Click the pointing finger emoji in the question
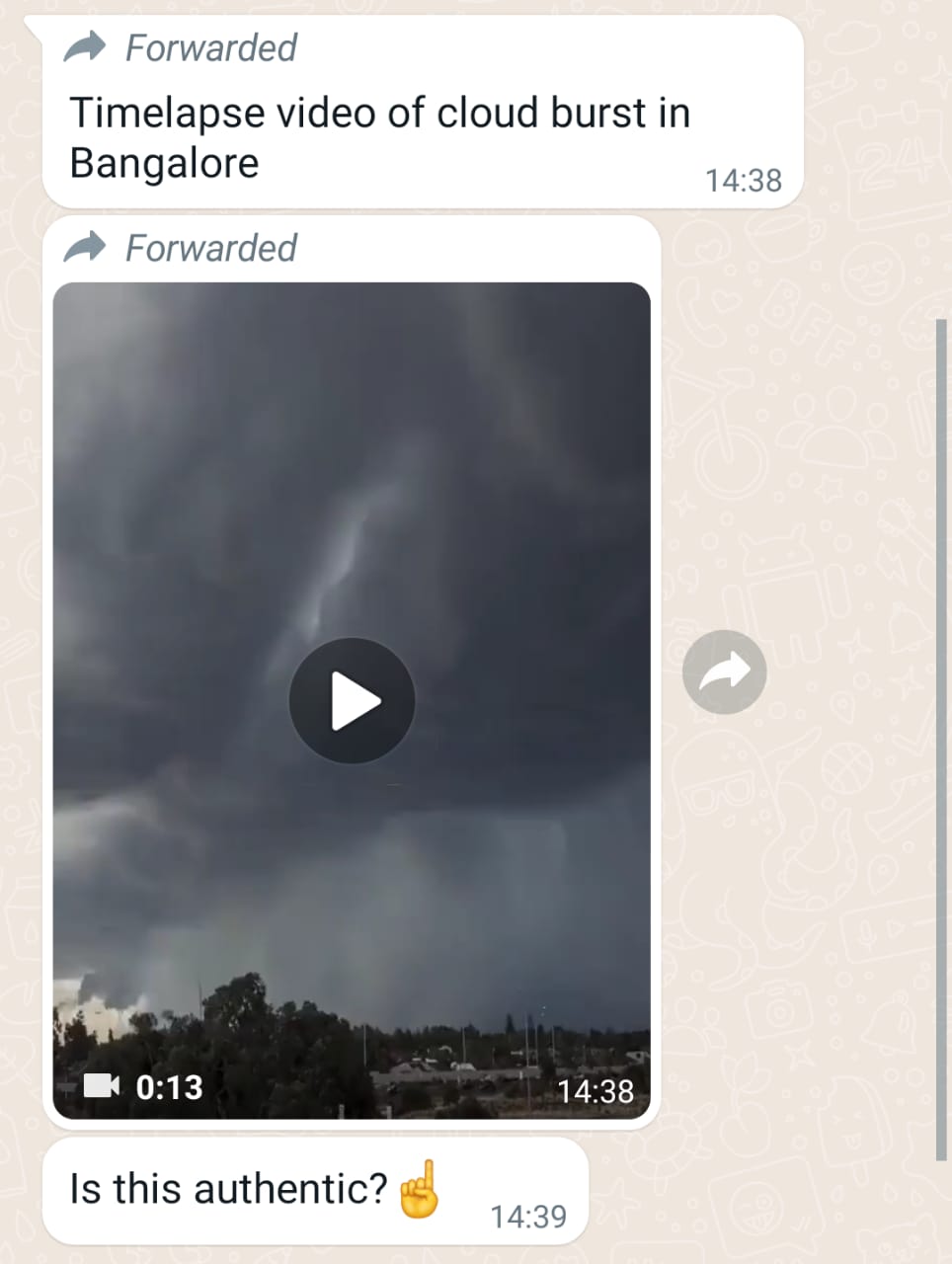Screen dimensions: 952x1264 coord(418,1186)
